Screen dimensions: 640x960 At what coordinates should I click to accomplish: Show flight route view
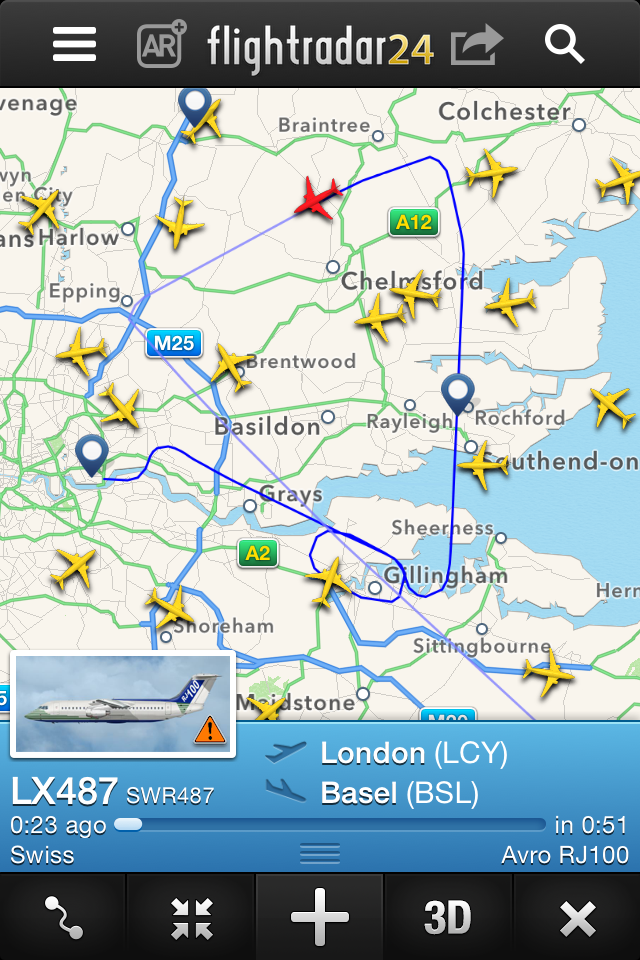tap(63, 917)
